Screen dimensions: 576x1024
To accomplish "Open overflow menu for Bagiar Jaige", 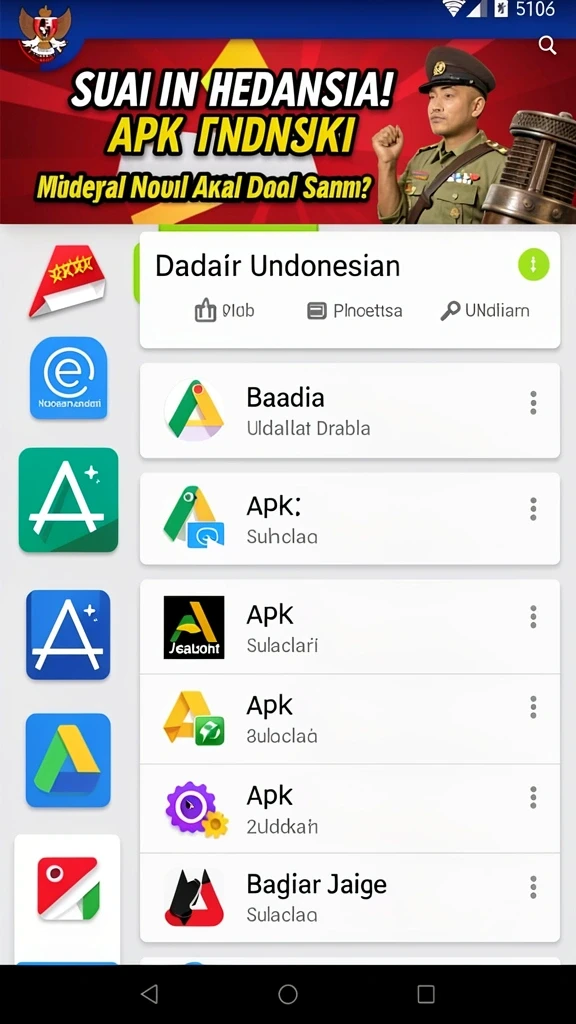I will point(534,888).
